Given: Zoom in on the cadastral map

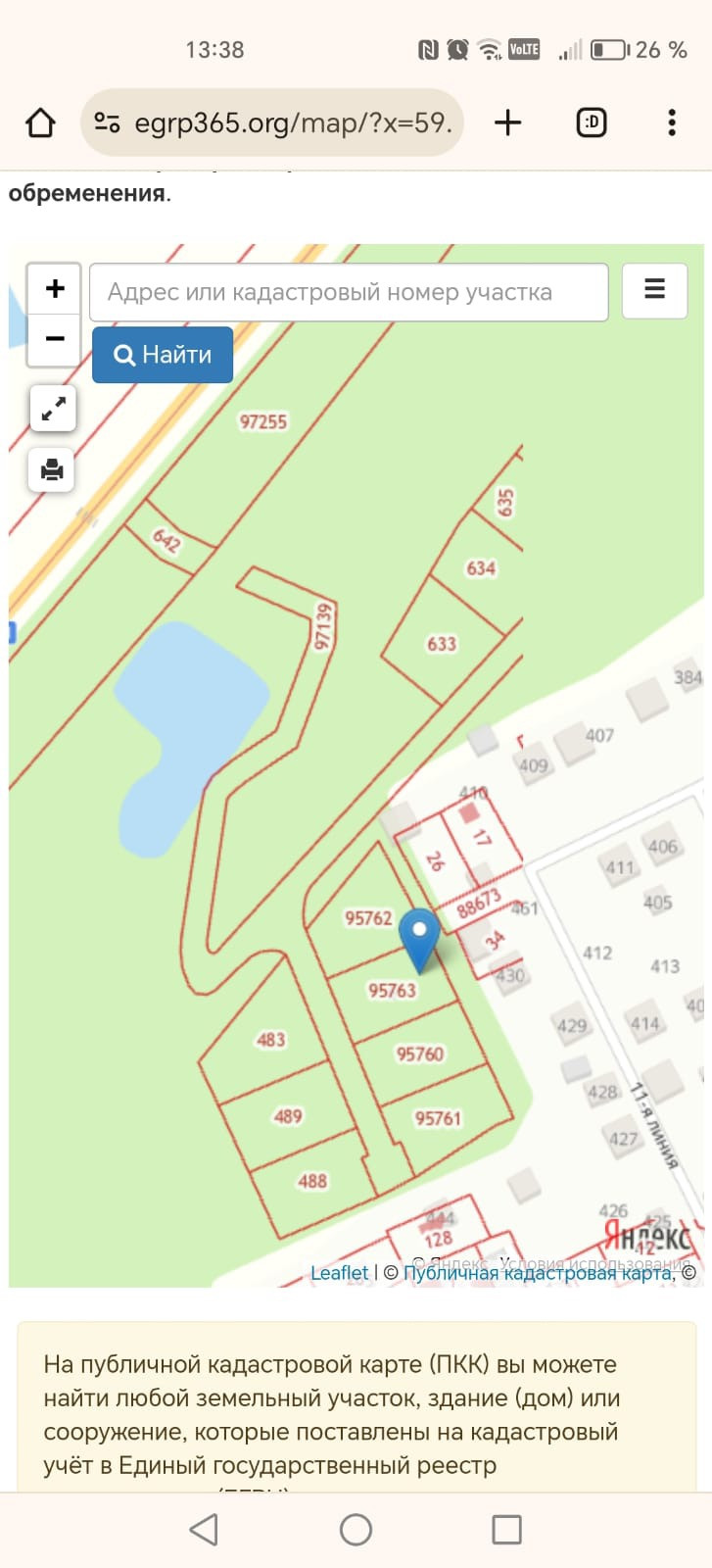Looking at the screenshot, I should coord(54,288).
